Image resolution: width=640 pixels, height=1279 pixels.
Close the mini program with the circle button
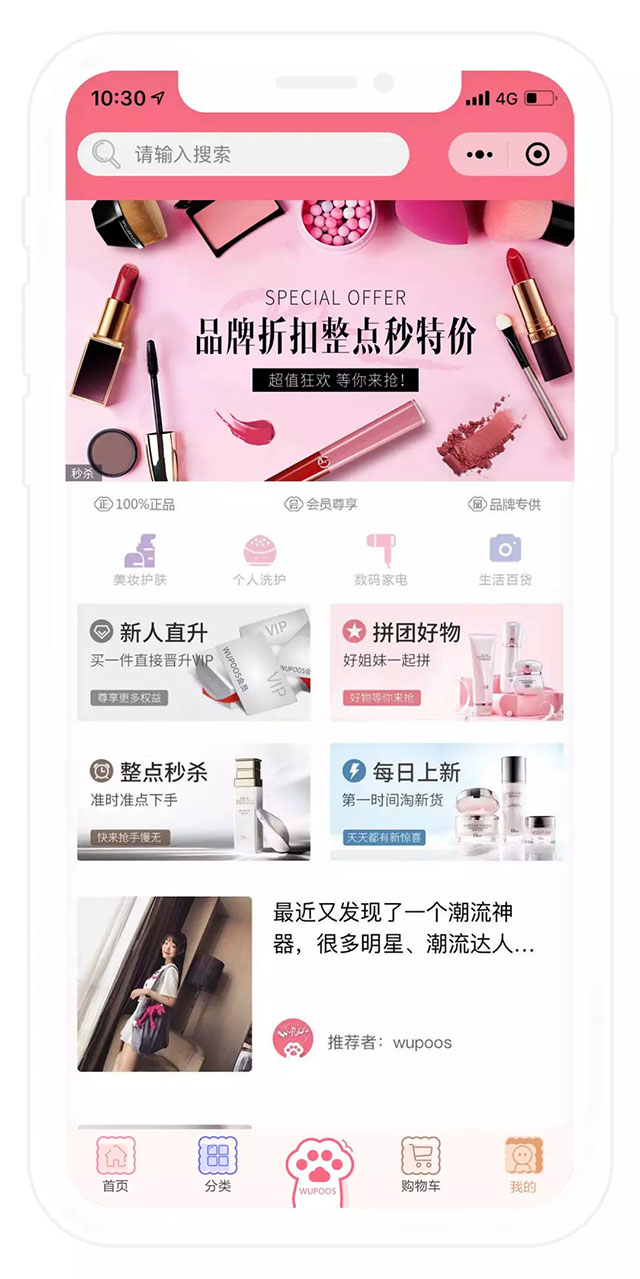537,155
